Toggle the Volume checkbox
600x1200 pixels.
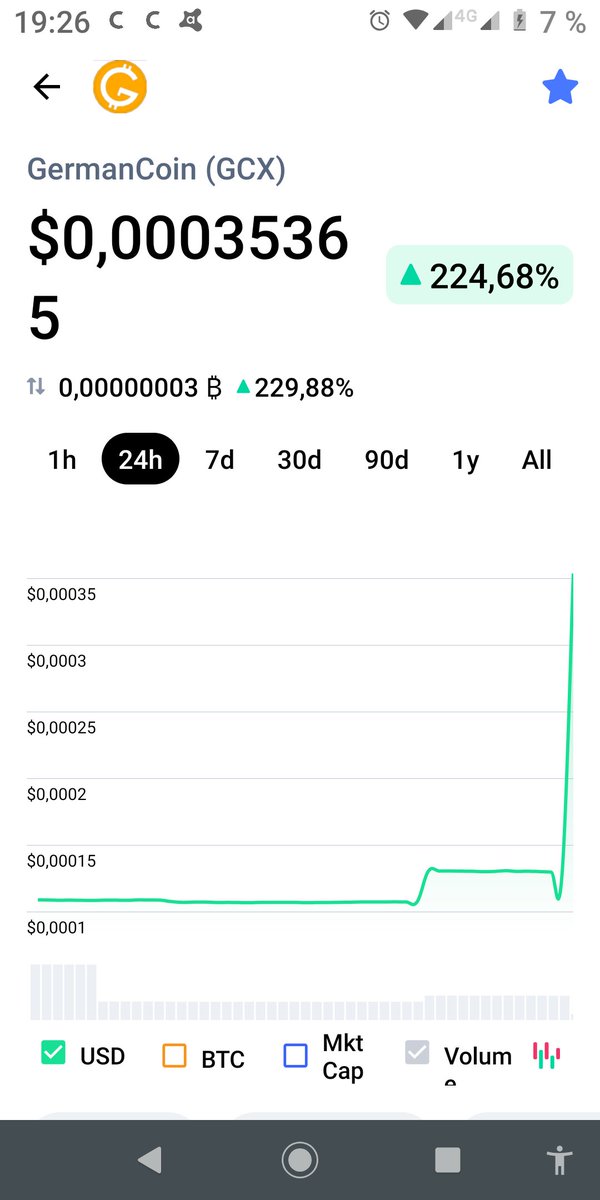point(417,1053)
